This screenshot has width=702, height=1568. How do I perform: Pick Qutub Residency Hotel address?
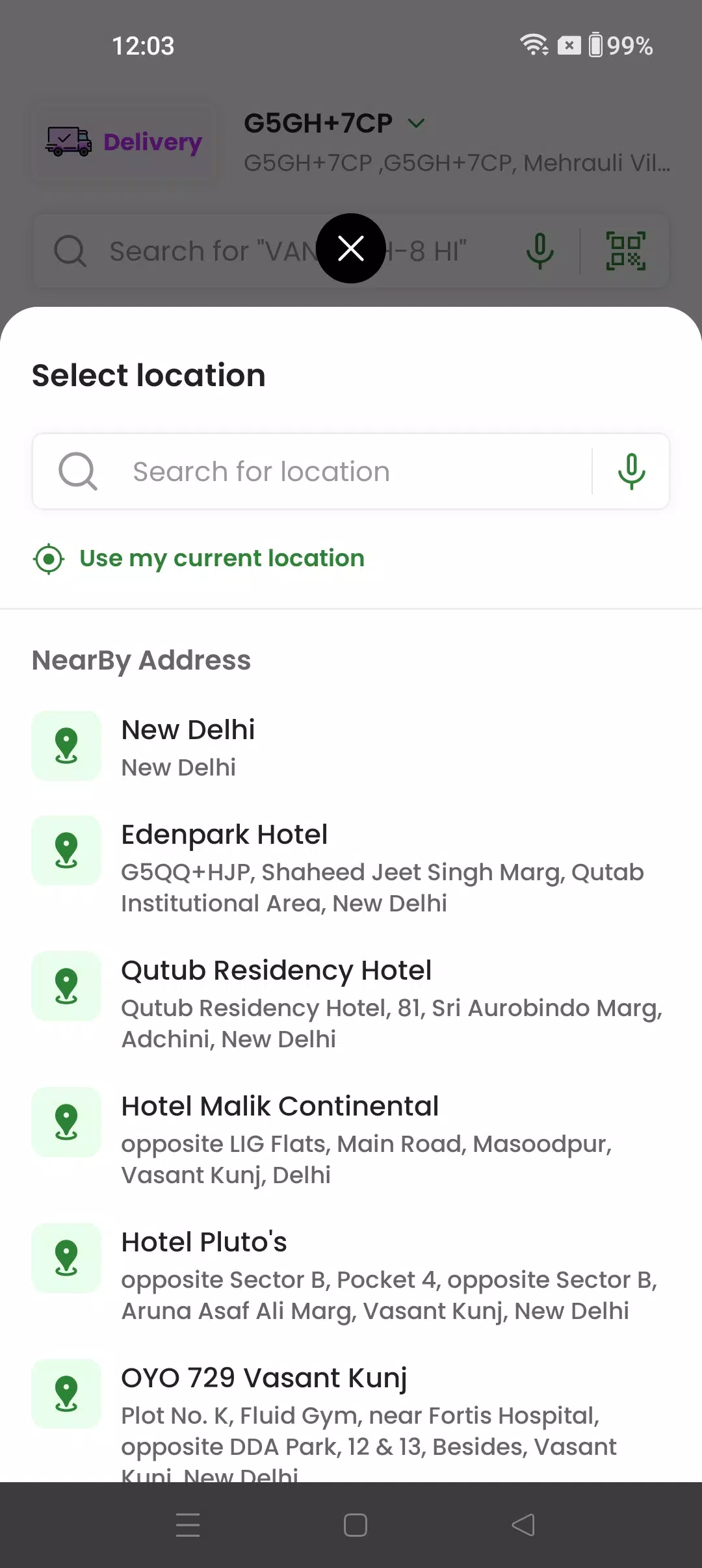[x=351, y=1004]
